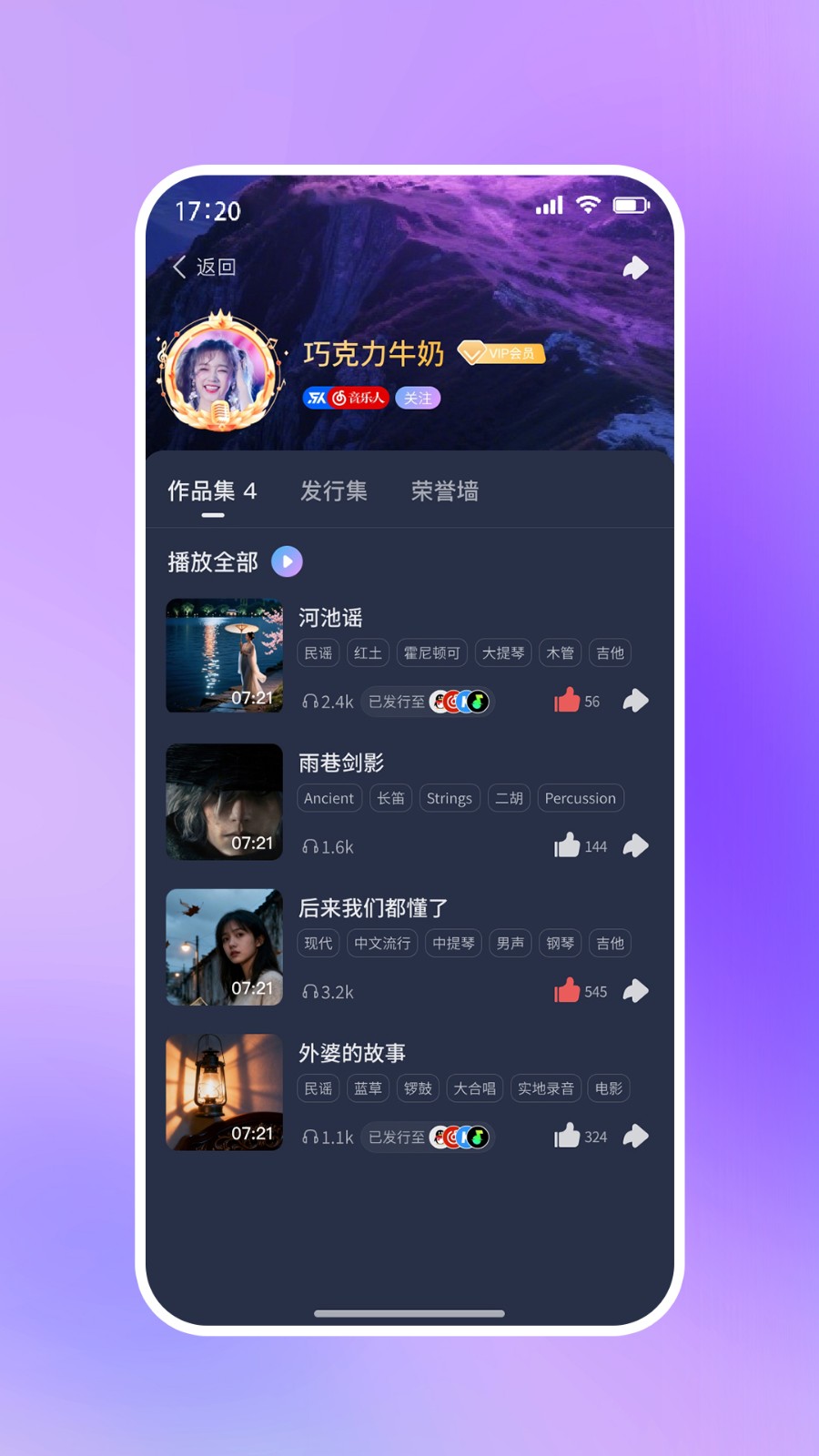Share the 河池谣 track via its arrow icon
The image size is (819, 1456).
(635, 700)
